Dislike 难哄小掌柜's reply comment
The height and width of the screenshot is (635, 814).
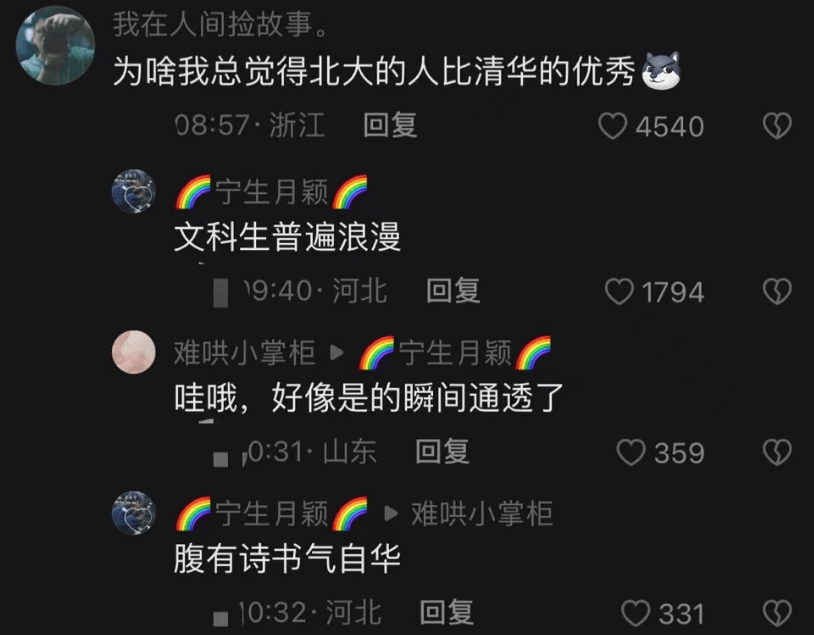click(777, 453)
